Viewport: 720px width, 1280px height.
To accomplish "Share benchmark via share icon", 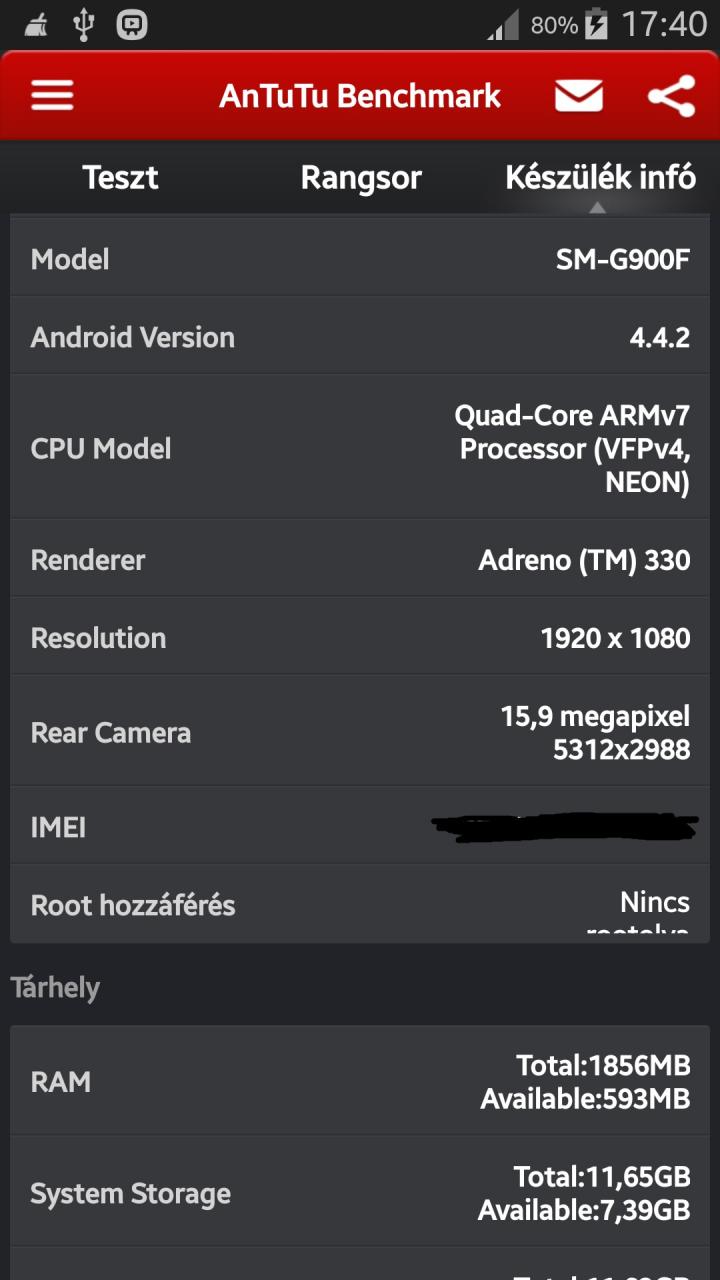I will pos(671,96).
